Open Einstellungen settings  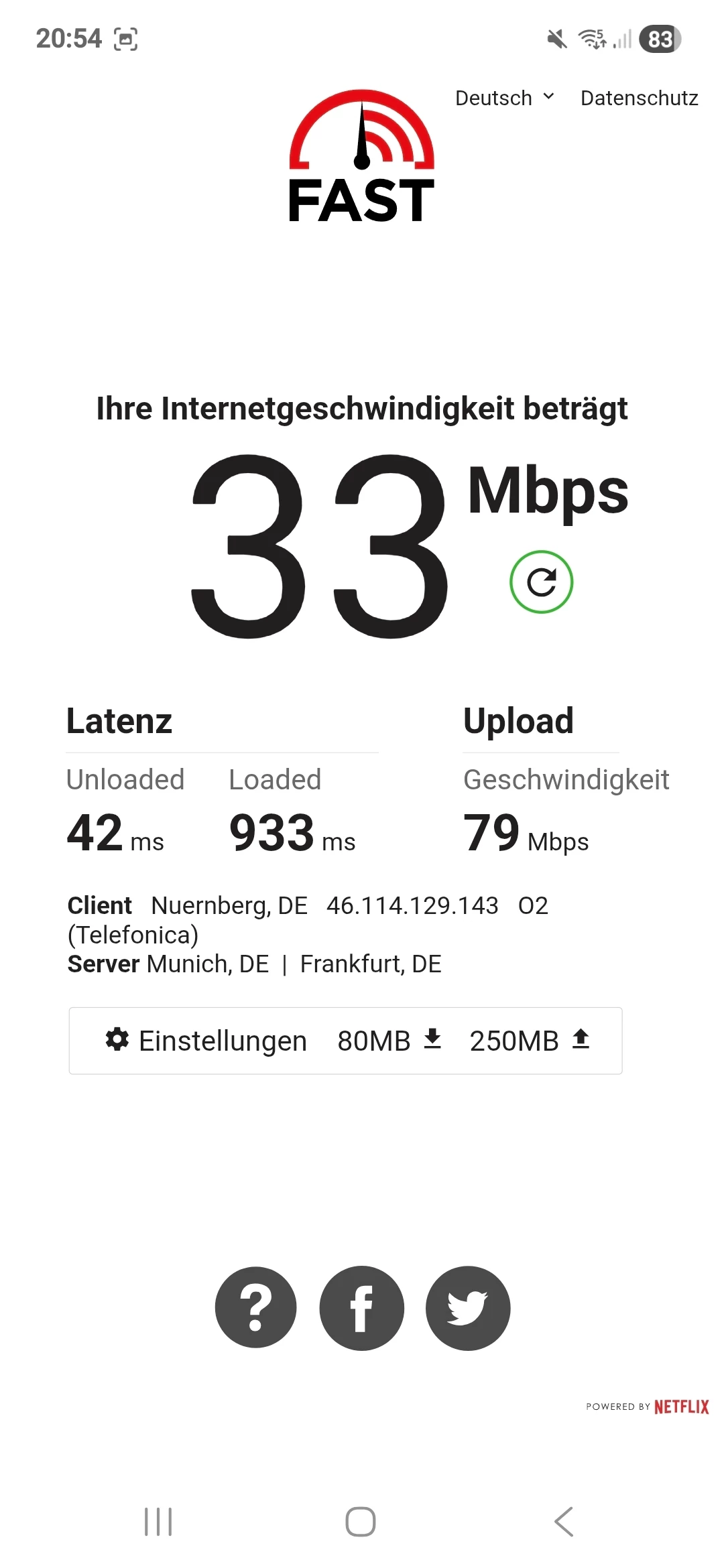[x=206, y=1041]
